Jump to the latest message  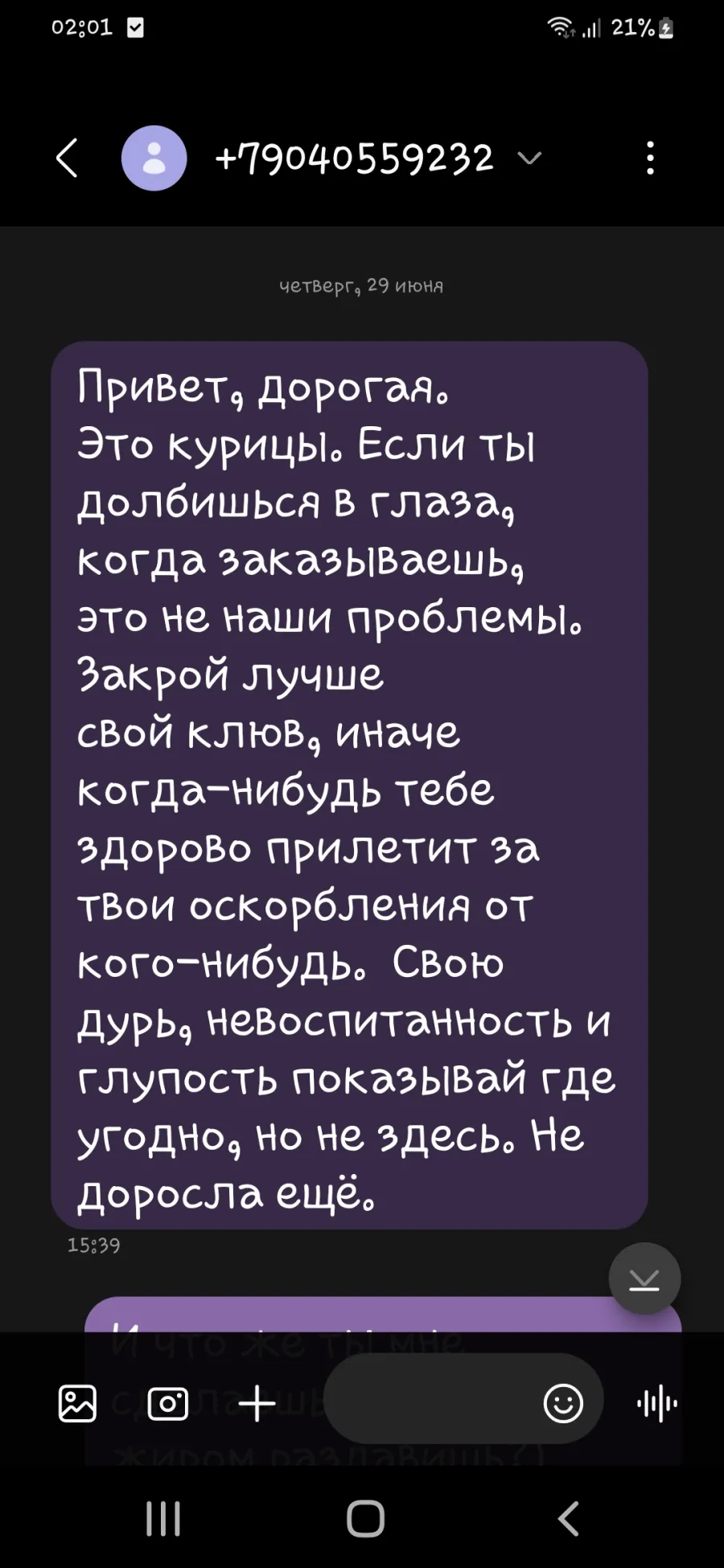coord(644,1279)
